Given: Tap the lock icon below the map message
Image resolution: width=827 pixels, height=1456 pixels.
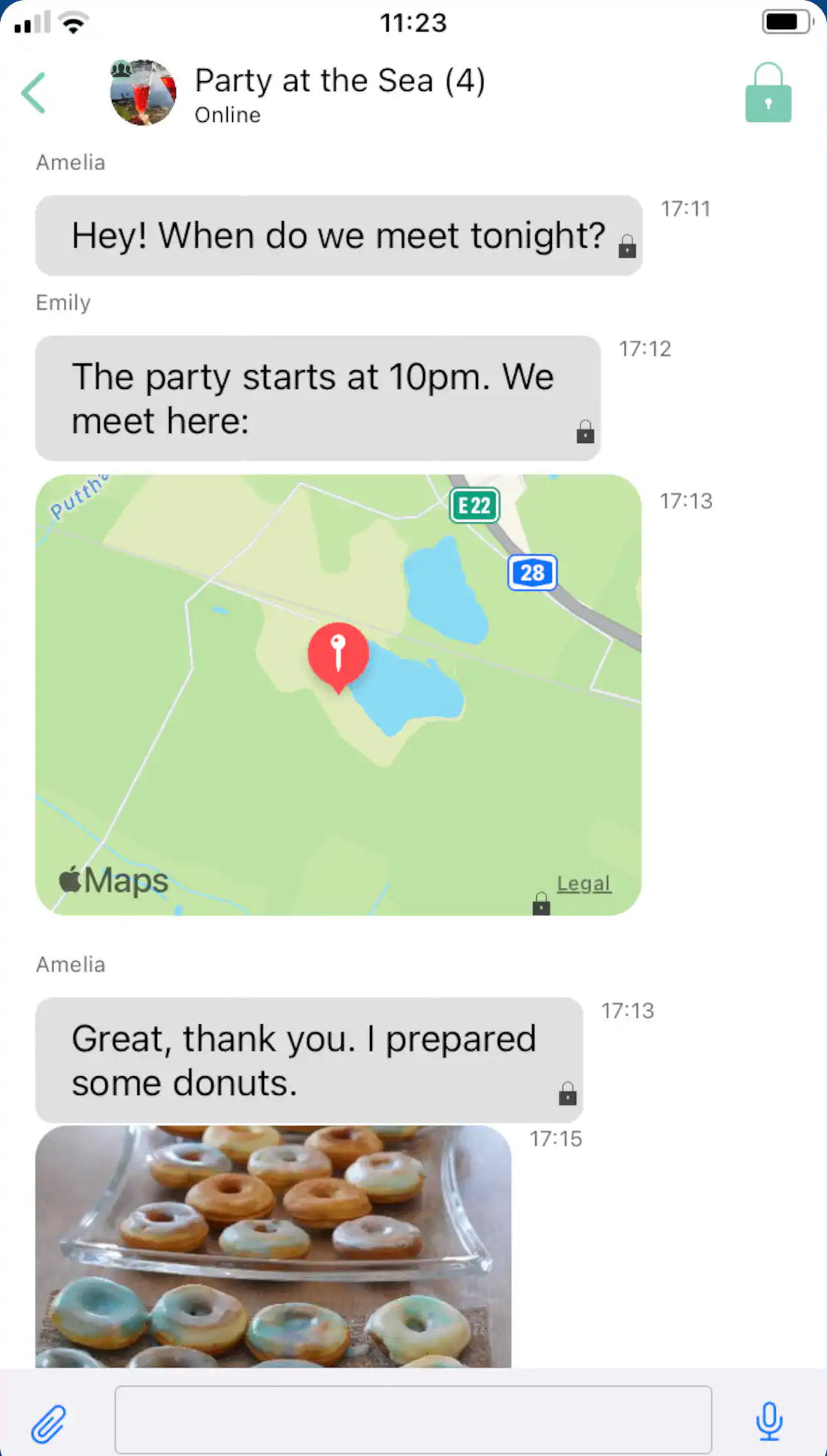Looking at the screenshot, I should click(x=541, y=903).
